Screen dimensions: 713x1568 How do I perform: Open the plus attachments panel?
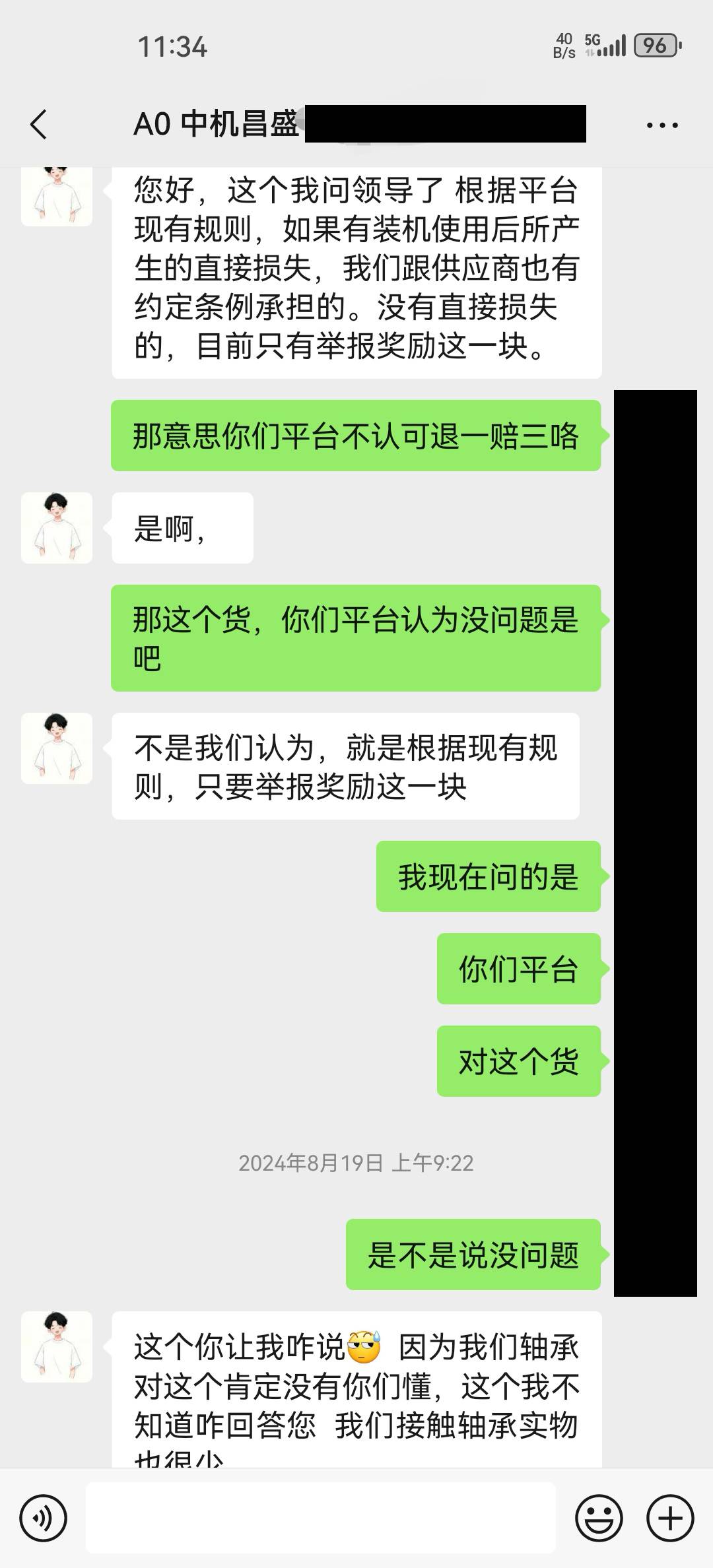[669, 1519]
